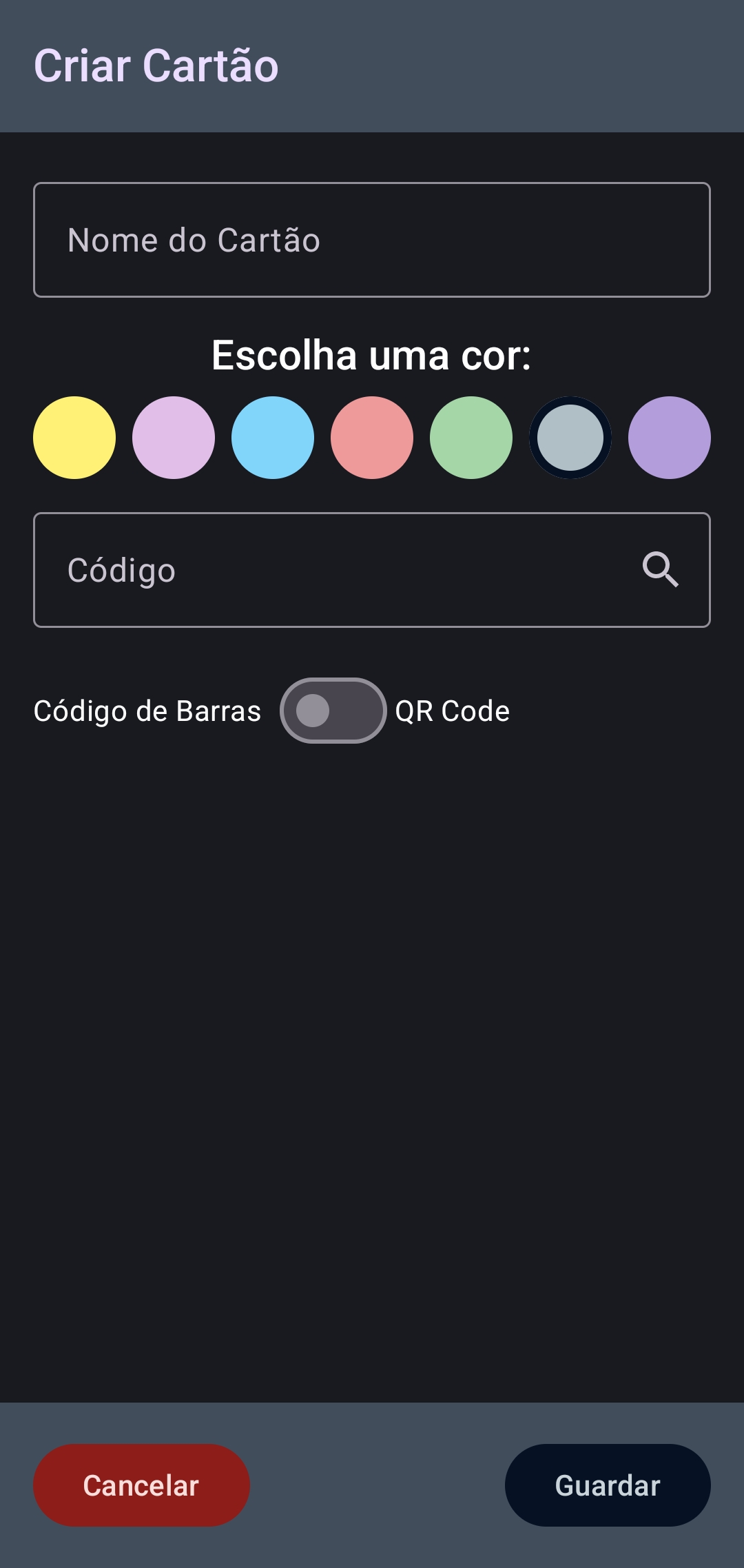Focus the Código input field
This screenshot has height=1568, width=744.
coord(372,570)
